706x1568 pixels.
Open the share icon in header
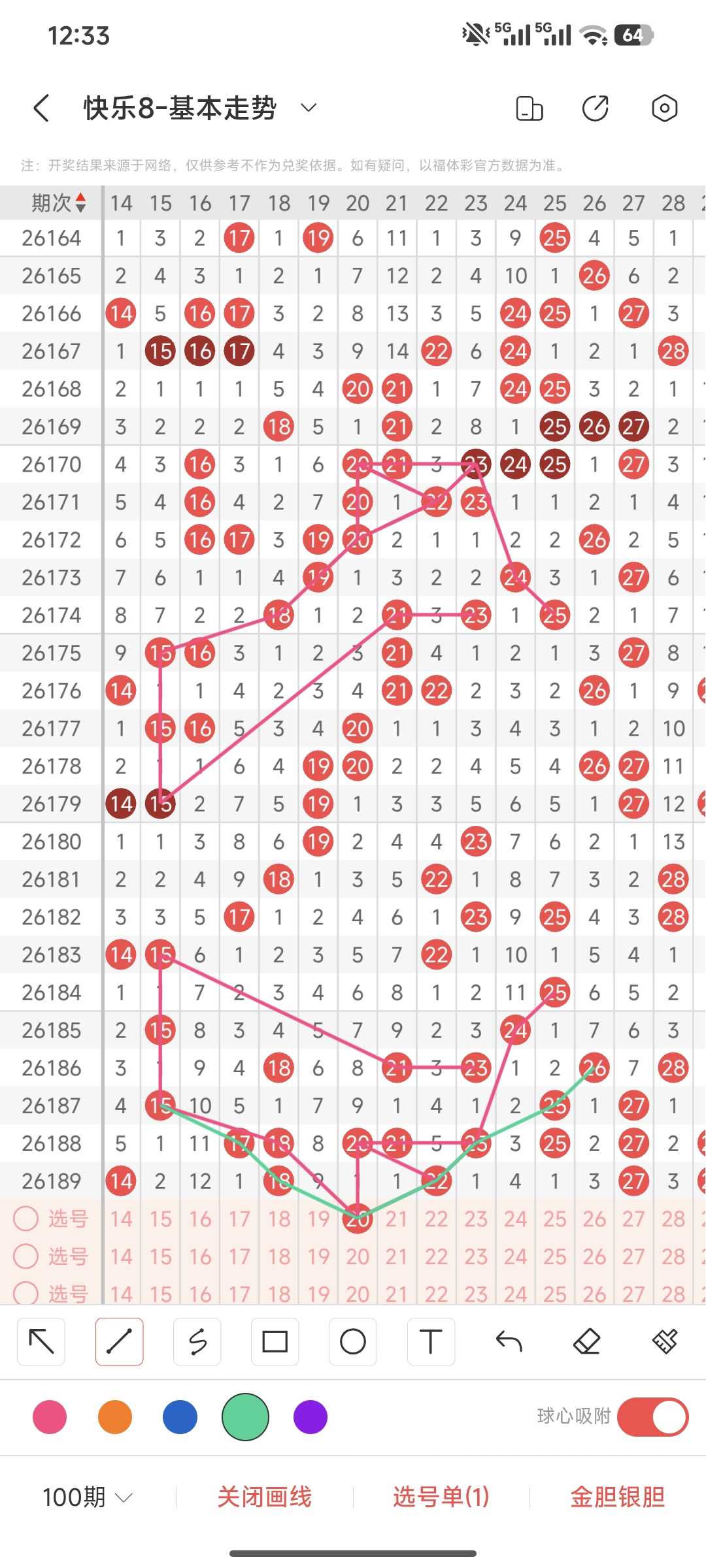(x=596, y=108)
